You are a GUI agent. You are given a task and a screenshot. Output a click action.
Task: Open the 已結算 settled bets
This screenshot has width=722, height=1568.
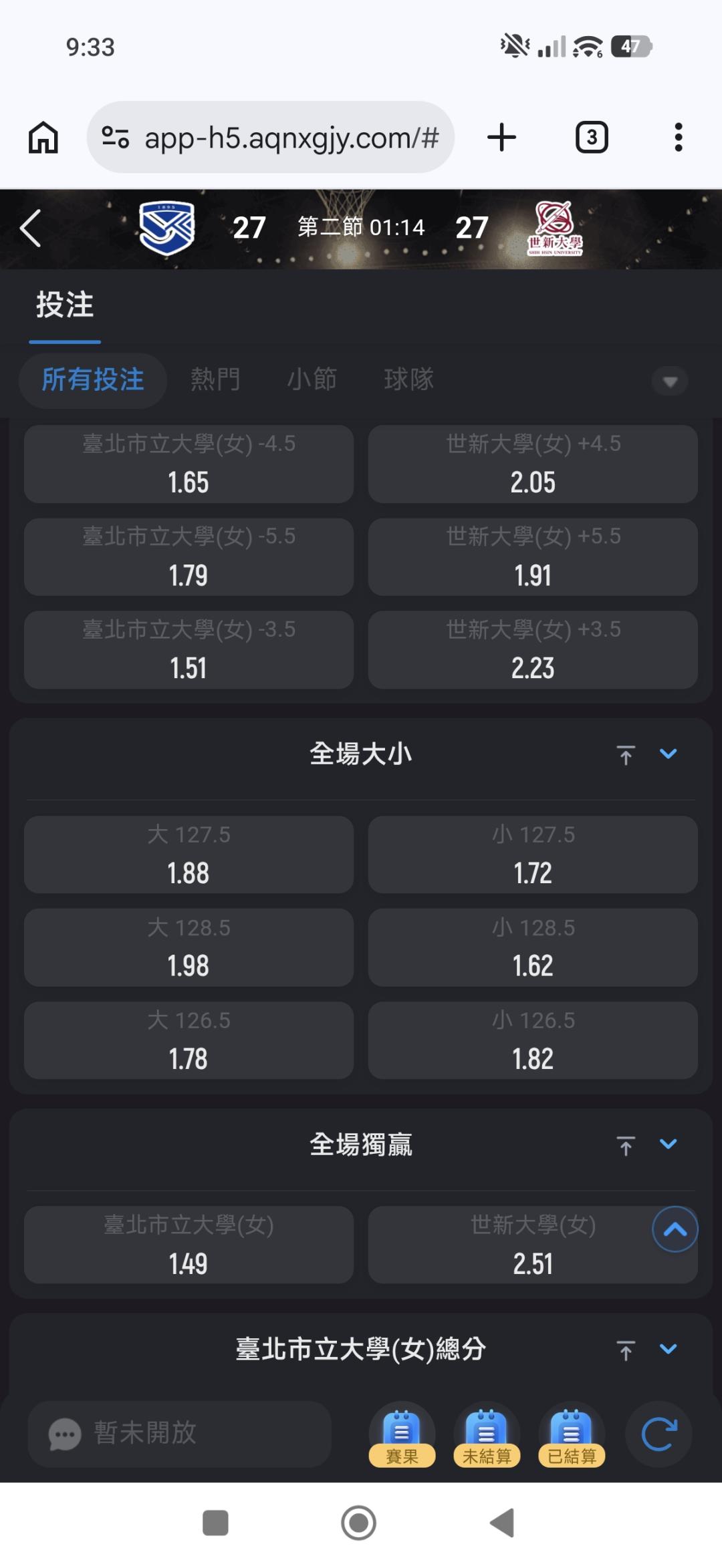click(x=572, y=1436)
